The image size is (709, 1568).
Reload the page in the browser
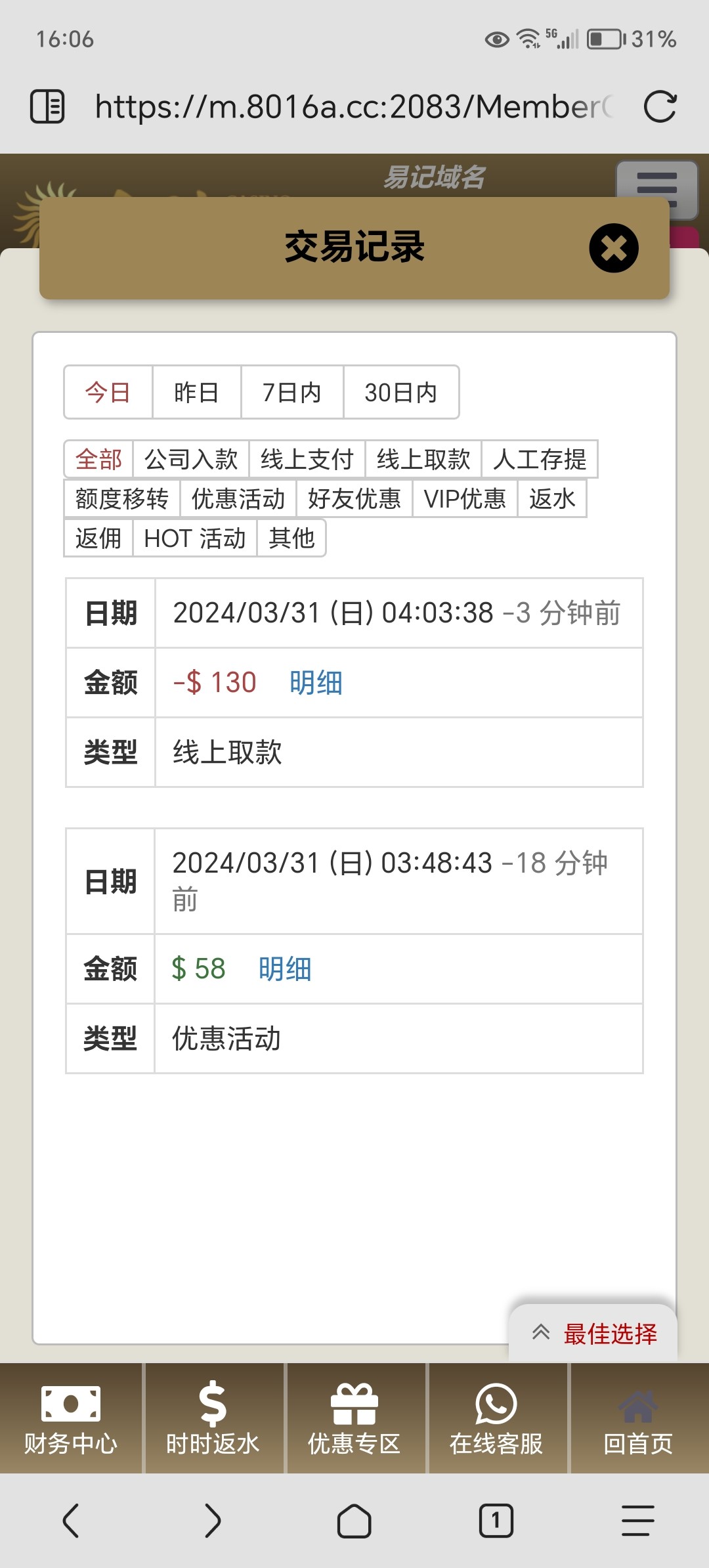(660, 107)
